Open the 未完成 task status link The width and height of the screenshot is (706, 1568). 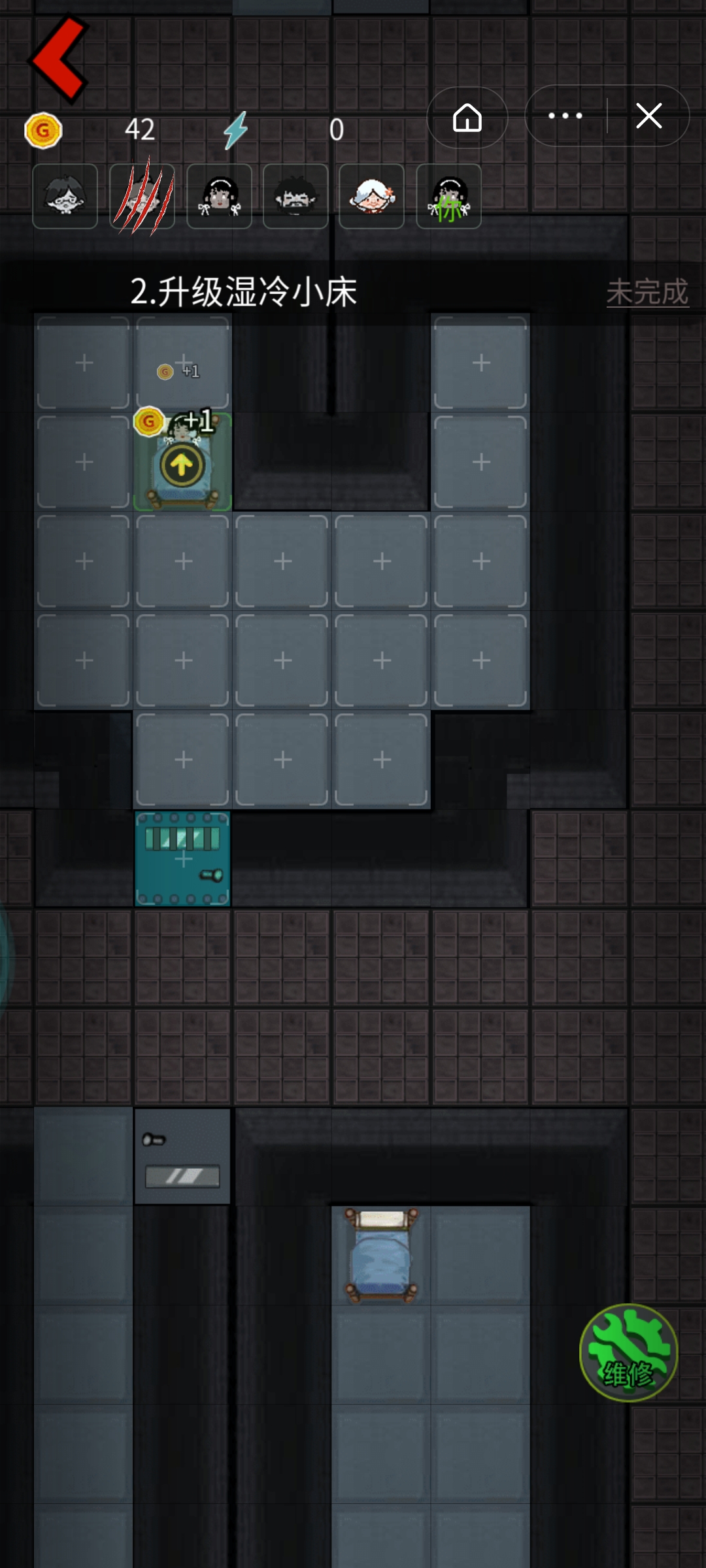point(647,291)
